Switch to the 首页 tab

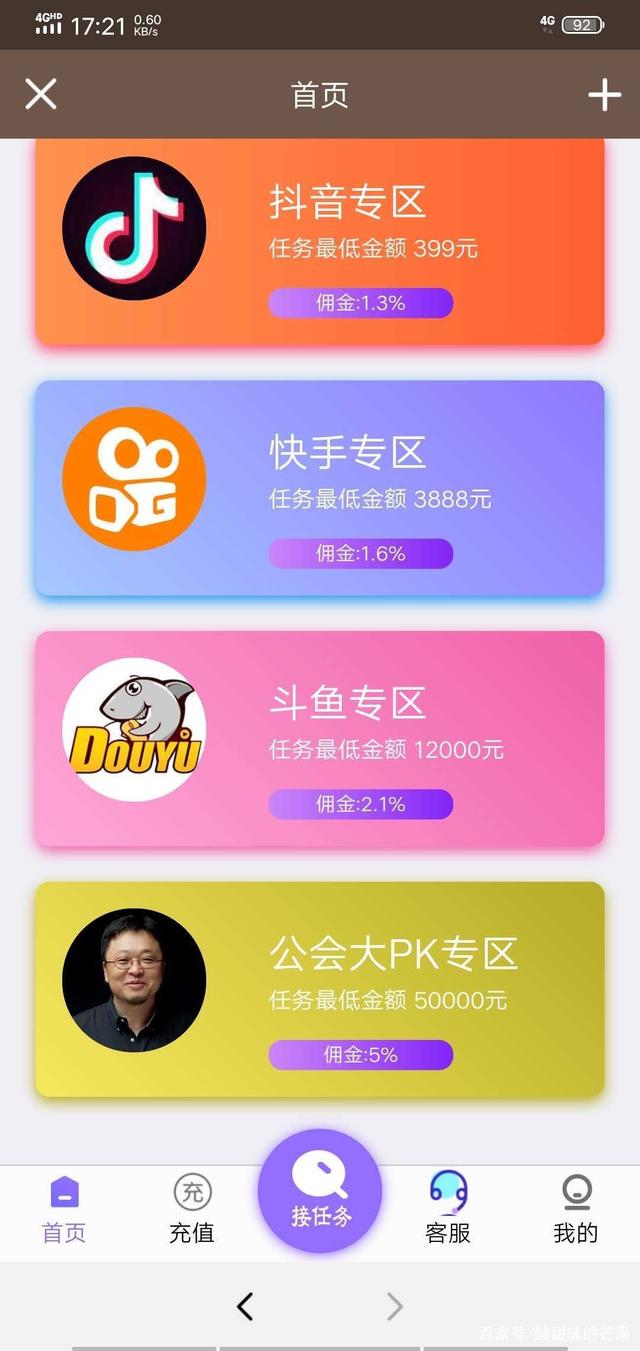[64, 1210]
